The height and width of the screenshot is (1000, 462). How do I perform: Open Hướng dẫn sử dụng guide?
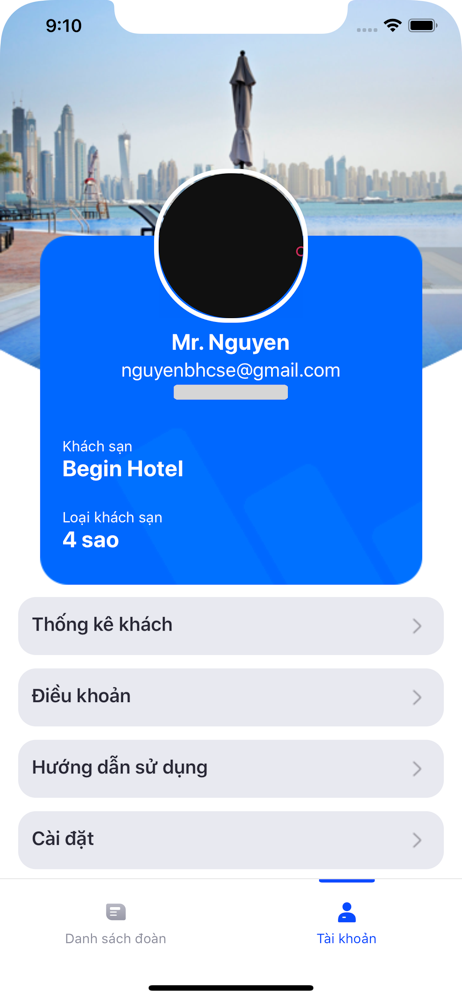click(x=230, y=768)
